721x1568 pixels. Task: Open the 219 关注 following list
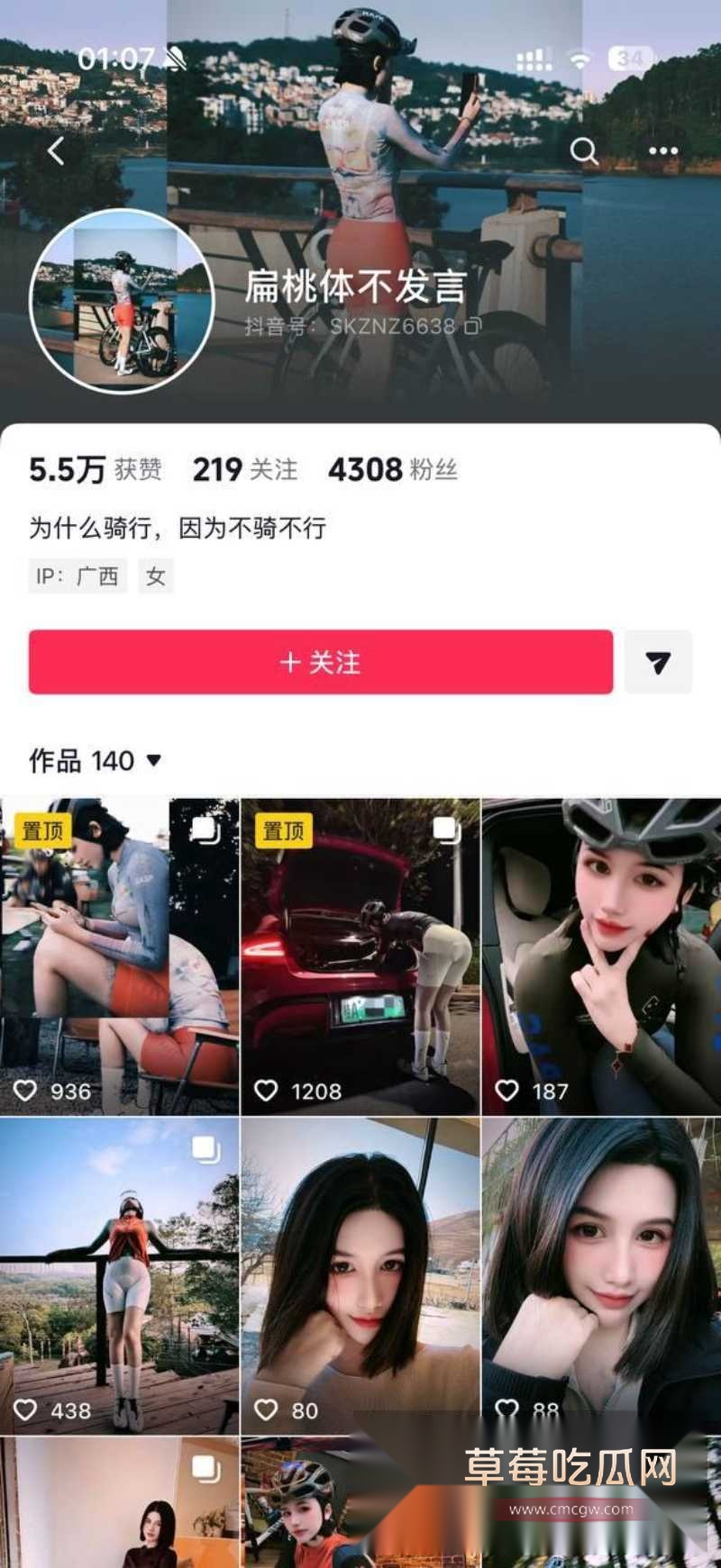pos(243,470)
